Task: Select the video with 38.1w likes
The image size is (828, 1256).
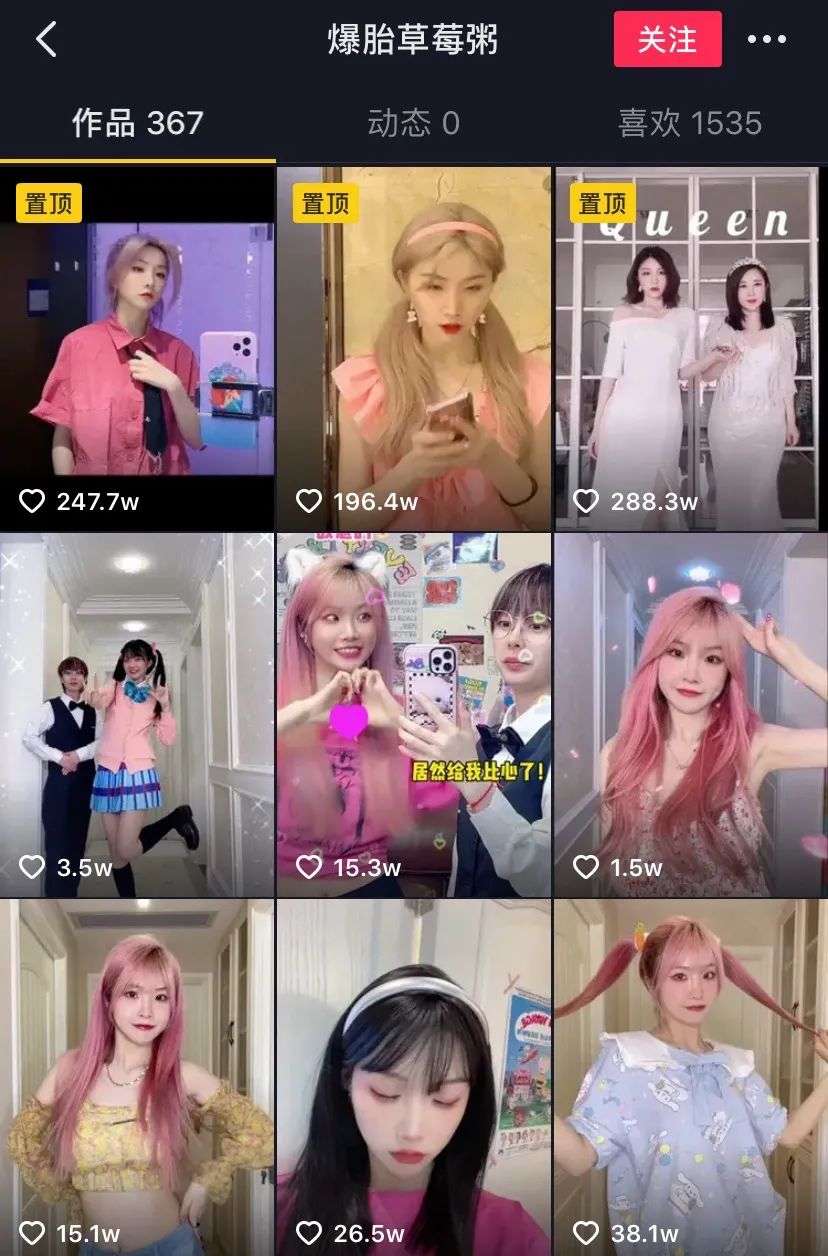Action: pos(690,1076)
